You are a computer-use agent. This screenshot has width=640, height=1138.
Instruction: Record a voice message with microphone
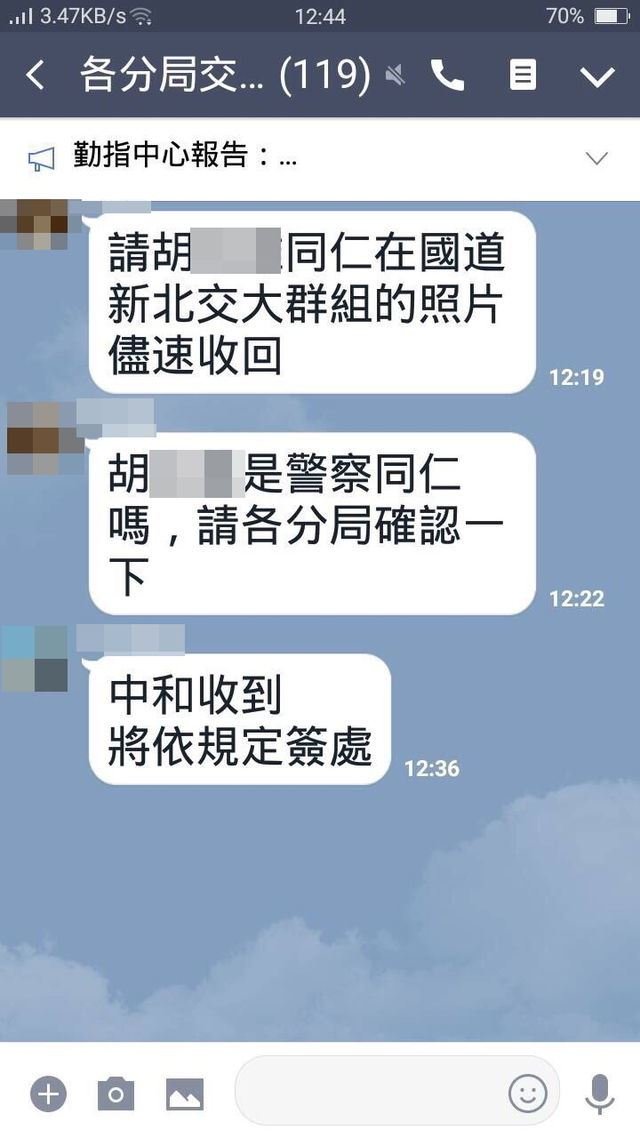[x=599, y=1093]
